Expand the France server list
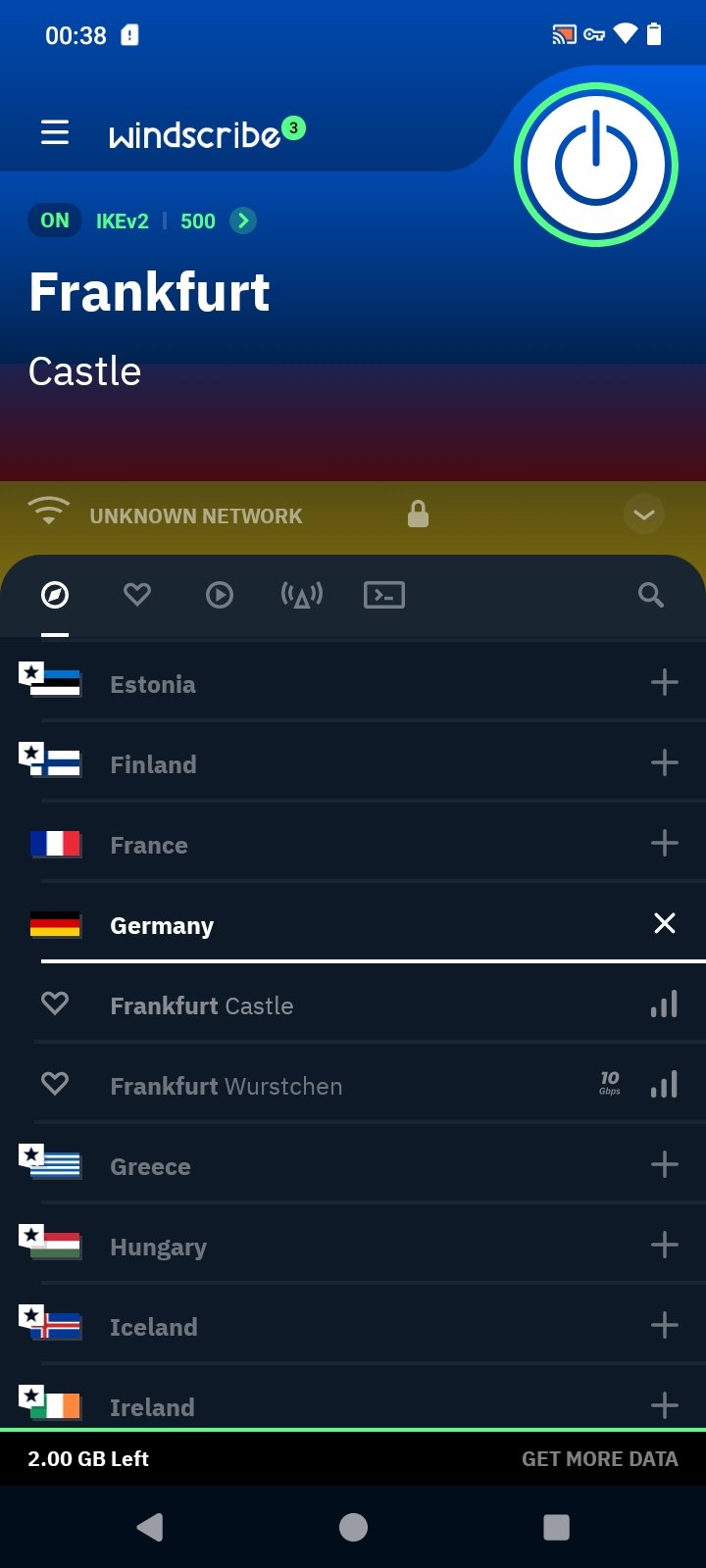This screenshot has height=1568, width=706. point(353,844)
